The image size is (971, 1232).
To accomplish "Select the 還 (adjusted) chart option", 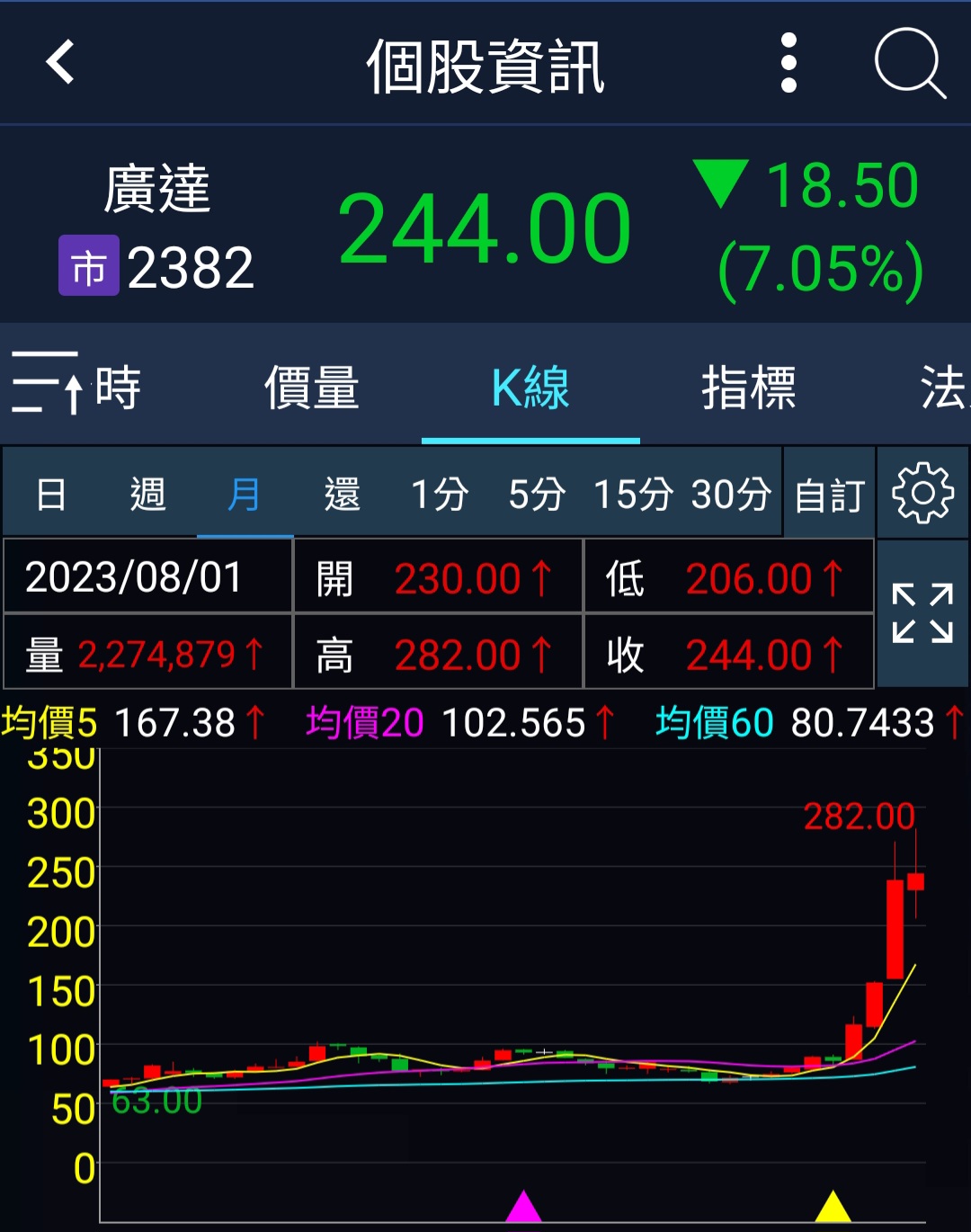I will [343, 495].
